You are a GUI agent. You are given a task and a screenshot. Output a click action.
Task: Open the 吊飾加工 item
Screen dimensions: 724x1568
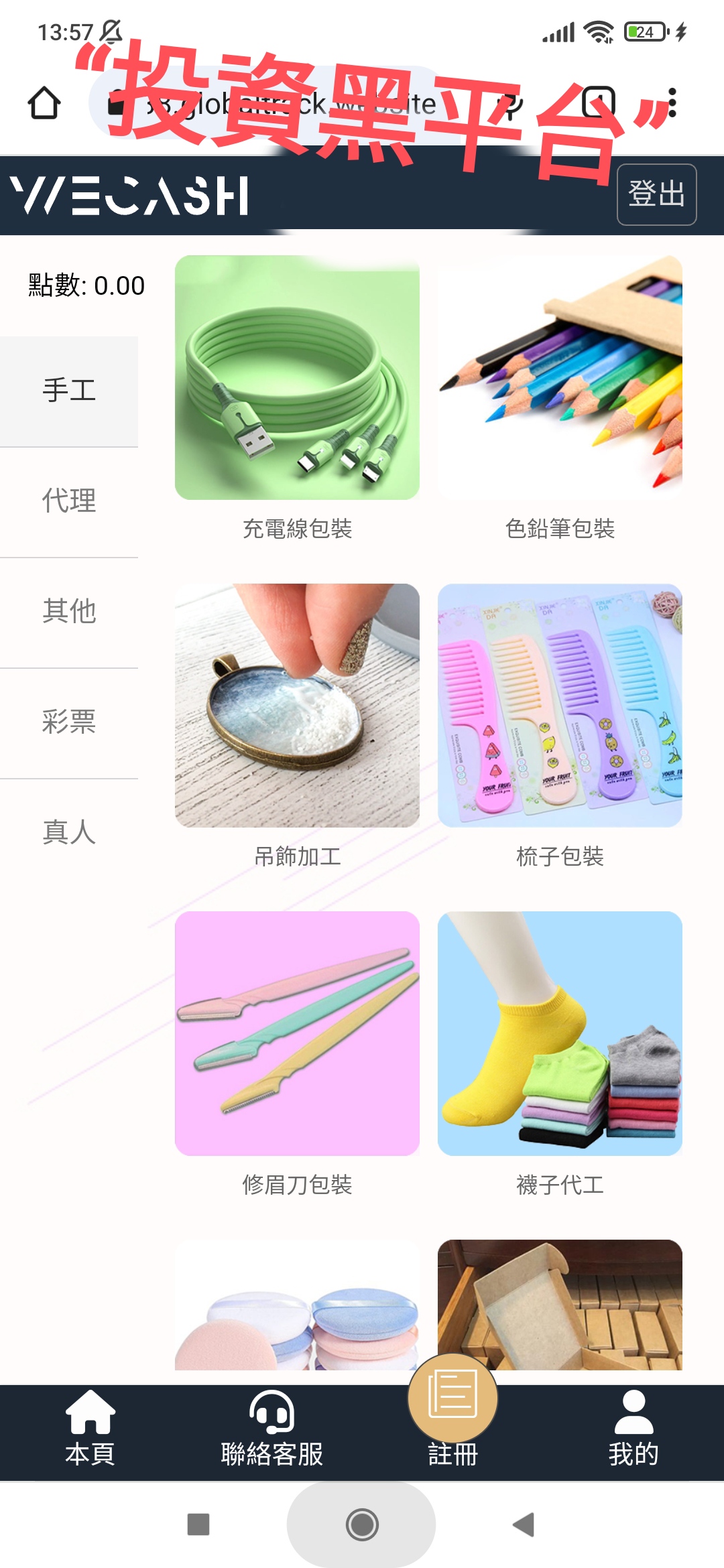(297, 706)
